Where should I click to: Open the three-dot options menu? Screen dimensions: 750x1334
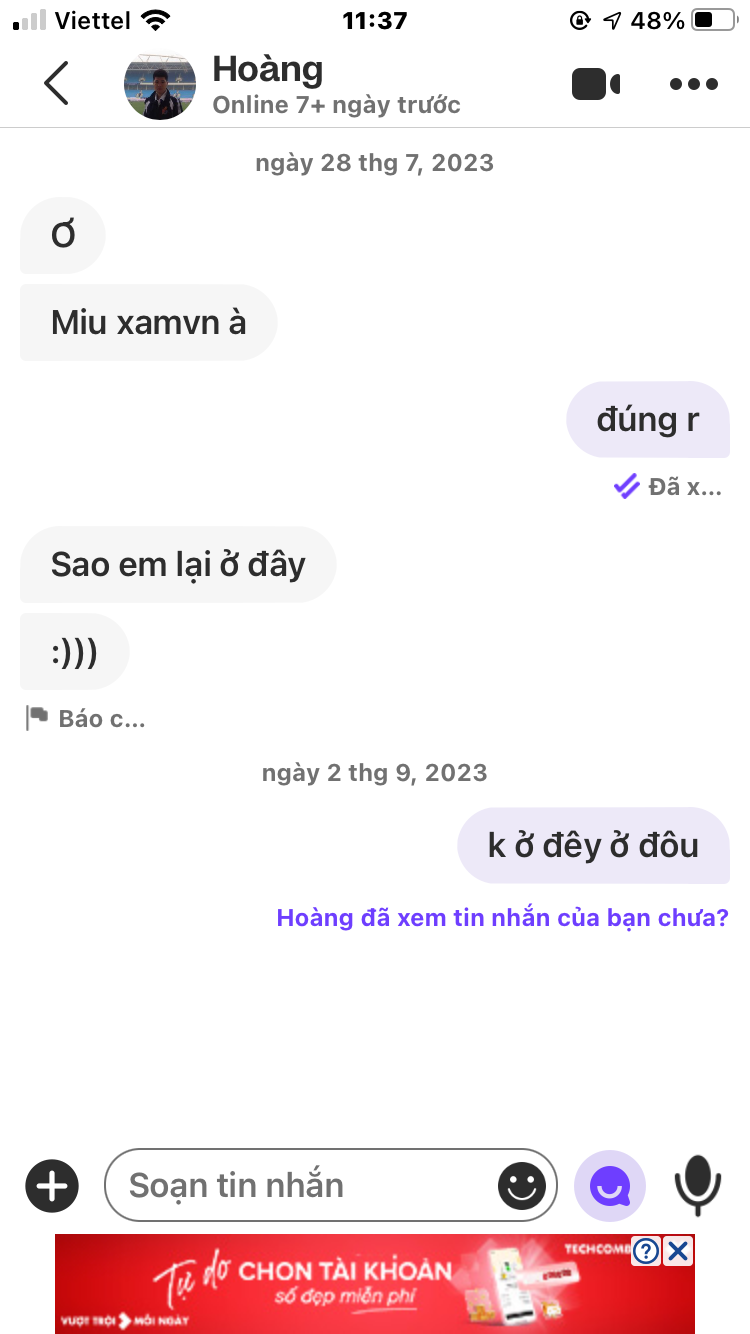[694, 84]
